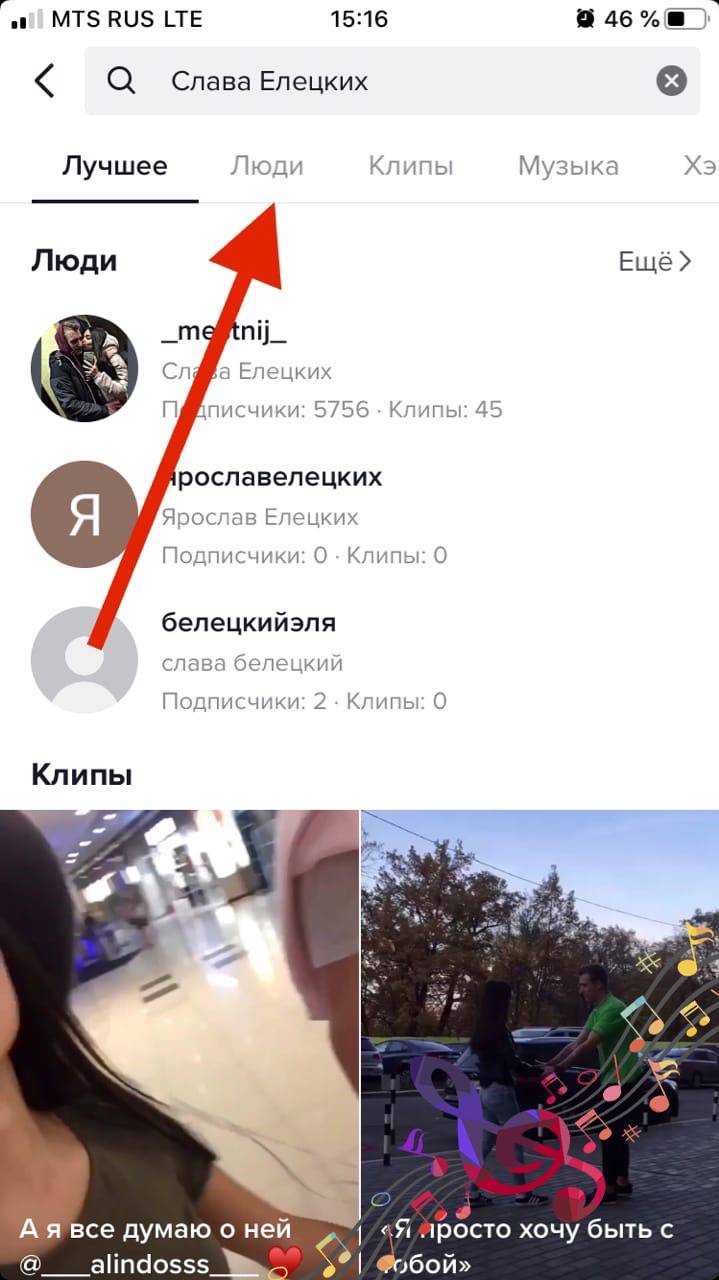Viewport: 719px width, 1280px height.
Task: Switch to the Клипы tab
Action: click(410, 166)
